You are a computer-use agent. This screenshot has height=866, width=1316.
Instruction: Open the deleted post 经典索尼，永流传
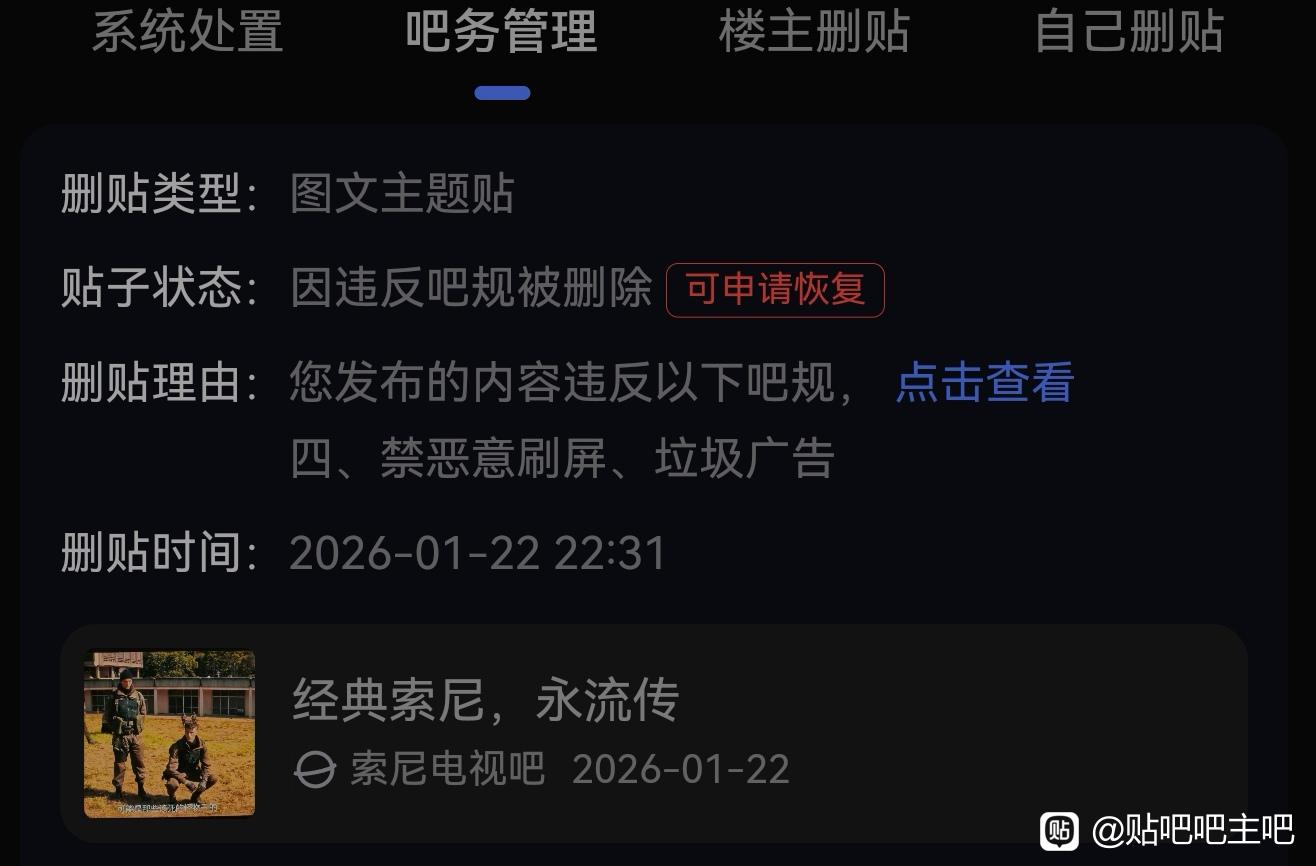654,733
